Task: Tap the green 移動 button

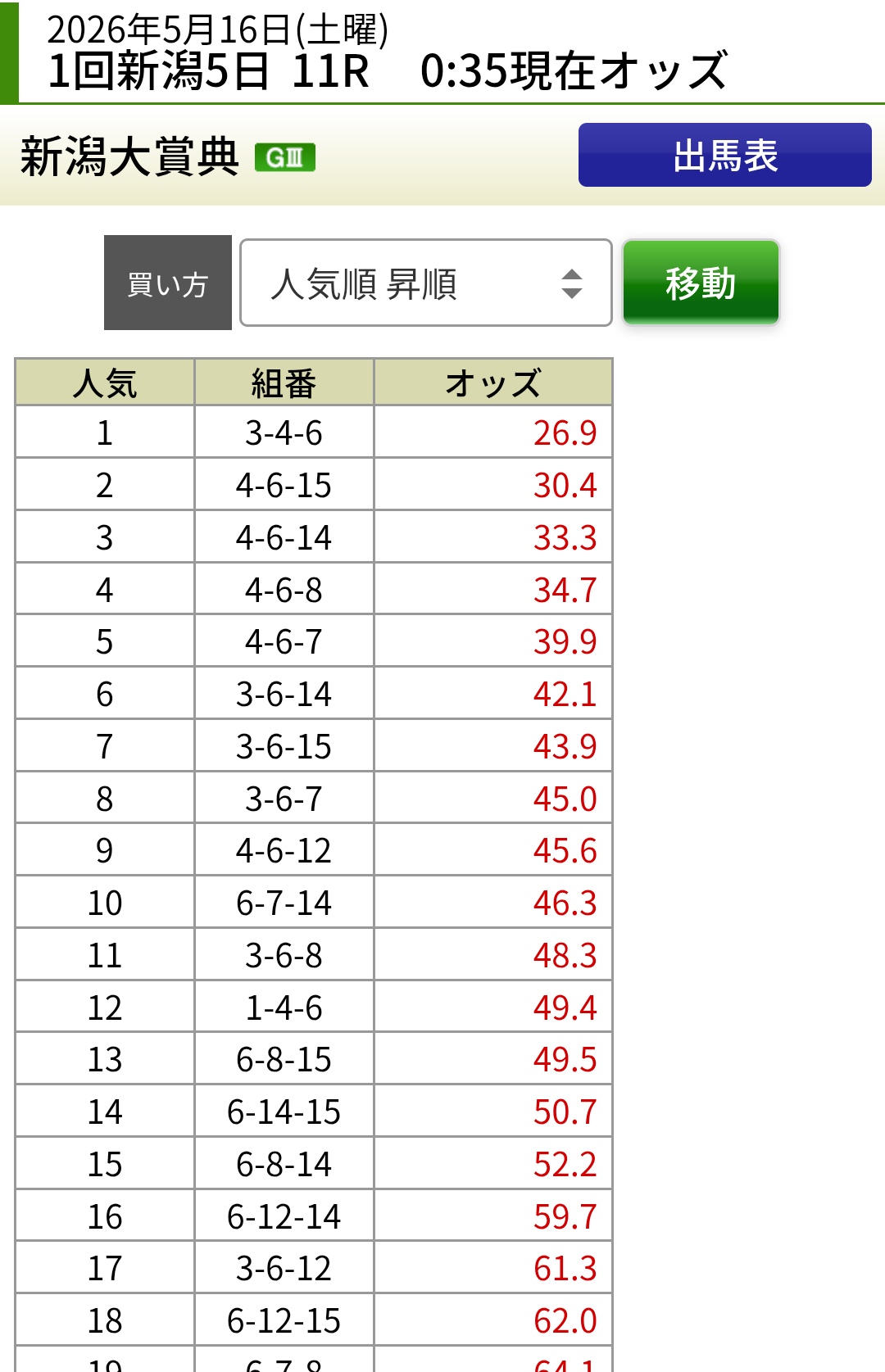Action: [701, 283]
